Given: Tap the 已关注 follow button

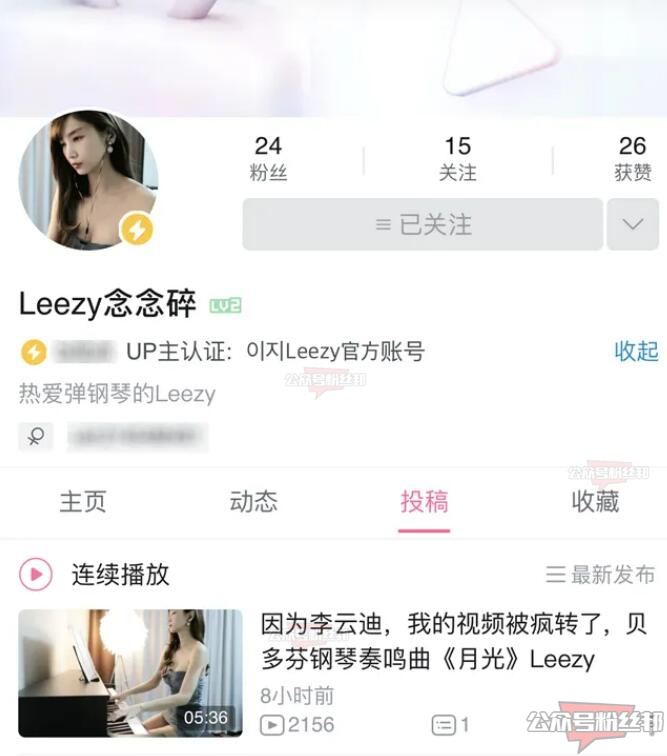Looking at the screenshot, I should pyautogui.click(x=422, y=224).
